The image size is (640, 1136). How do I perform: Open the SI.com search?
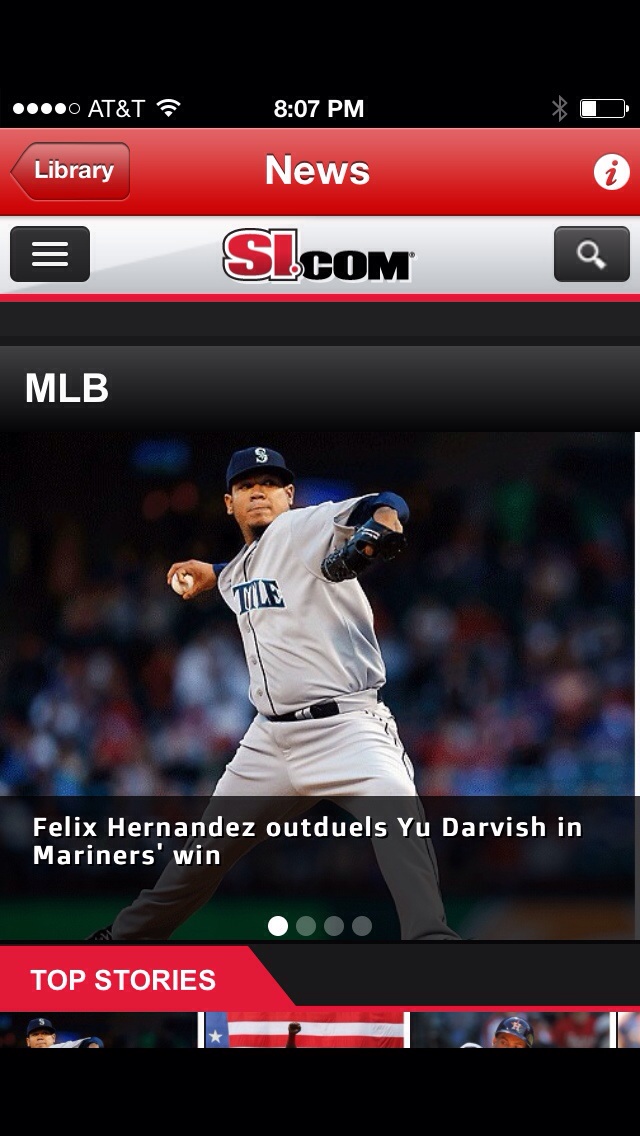pos(591,254)
